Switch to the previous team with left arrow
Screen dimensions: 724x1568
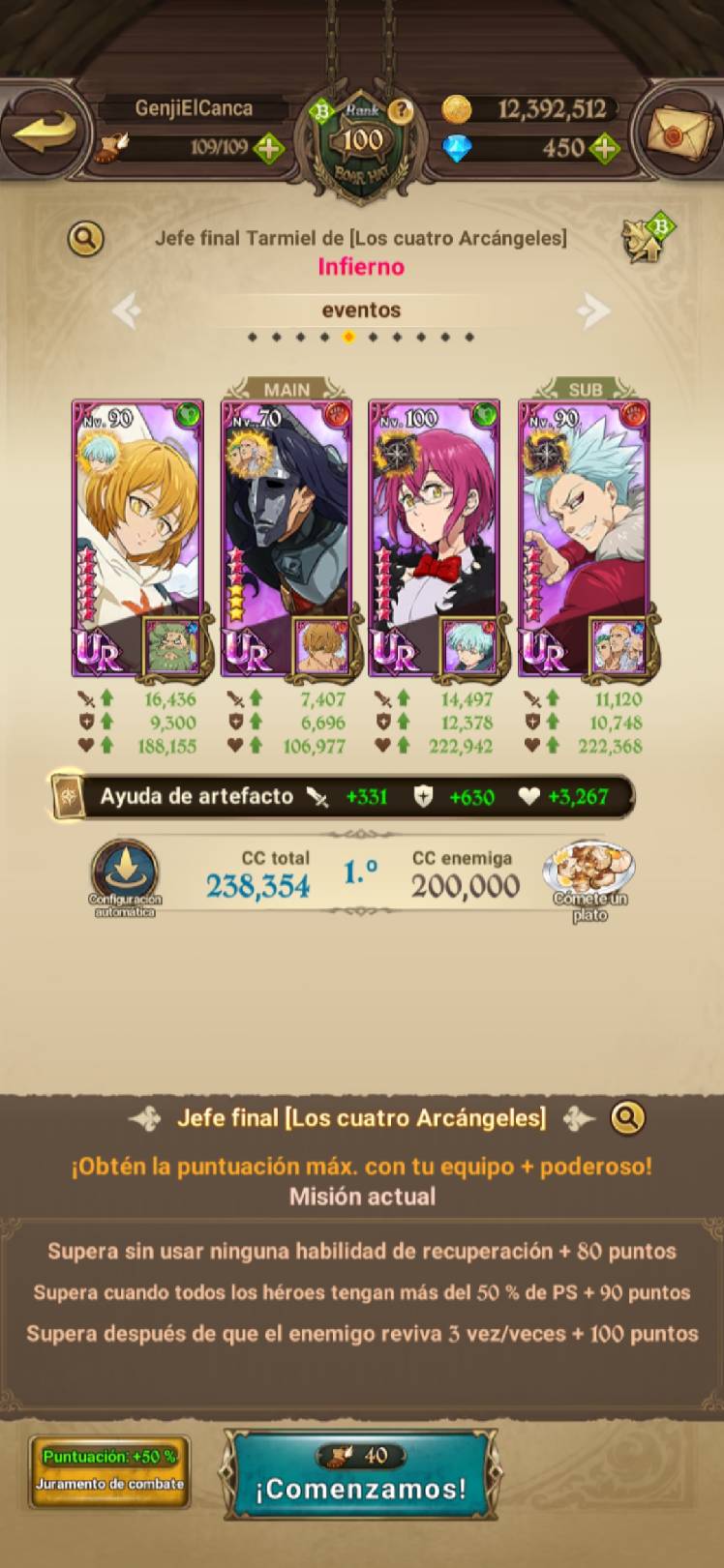[x=126, y=311]
